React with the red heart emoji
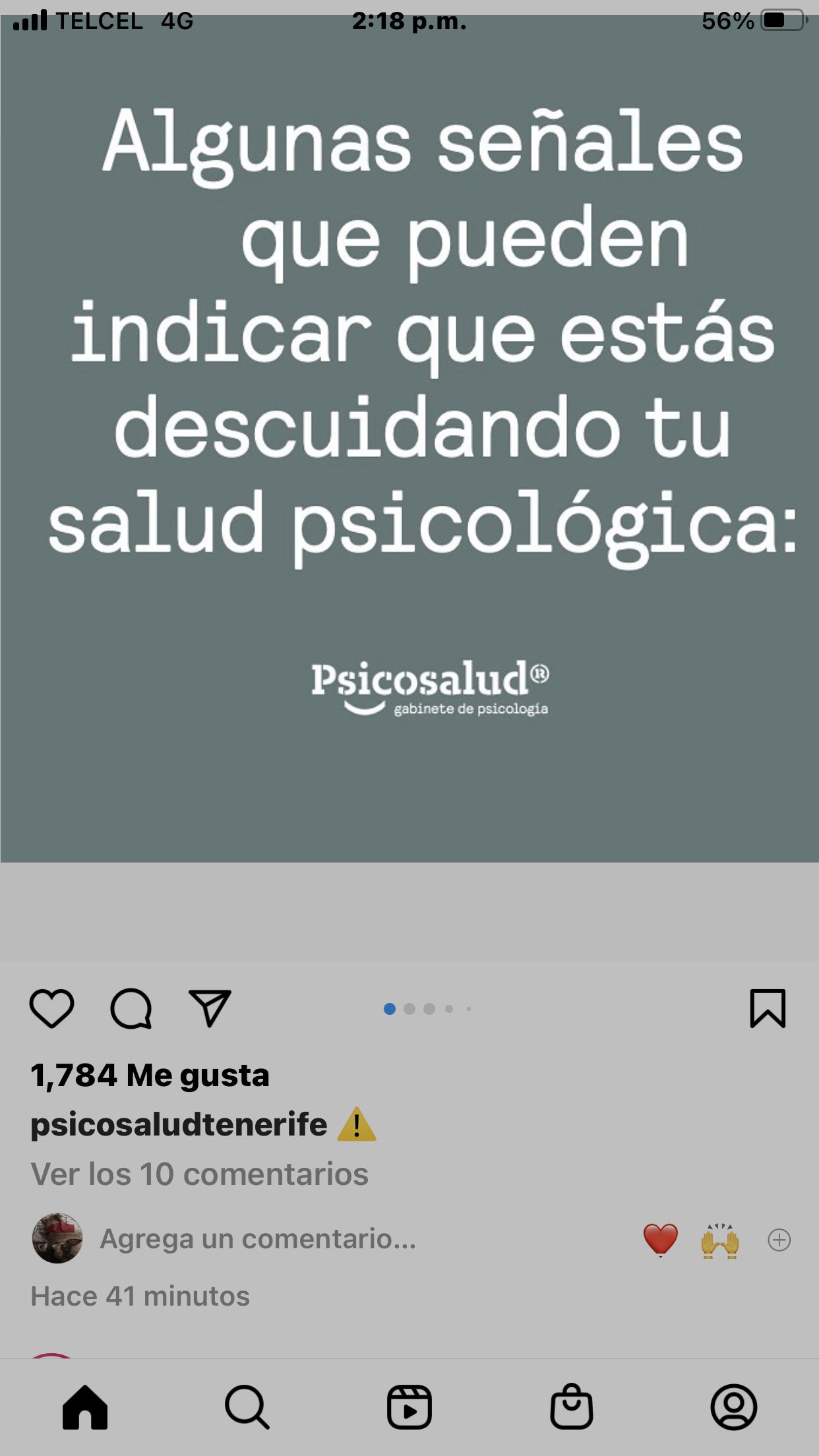The height and width of the screenshot is (1456, 819). pos(660,1240)
